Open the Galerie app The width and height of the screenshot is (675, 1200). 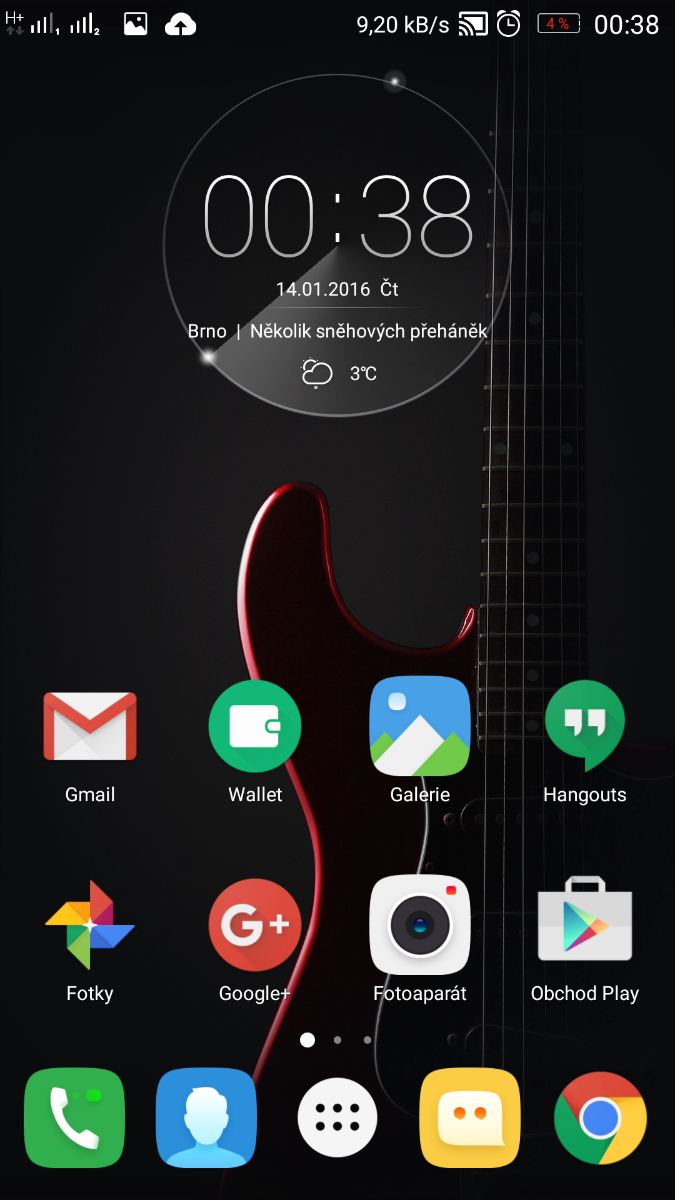tap(420, 727)
